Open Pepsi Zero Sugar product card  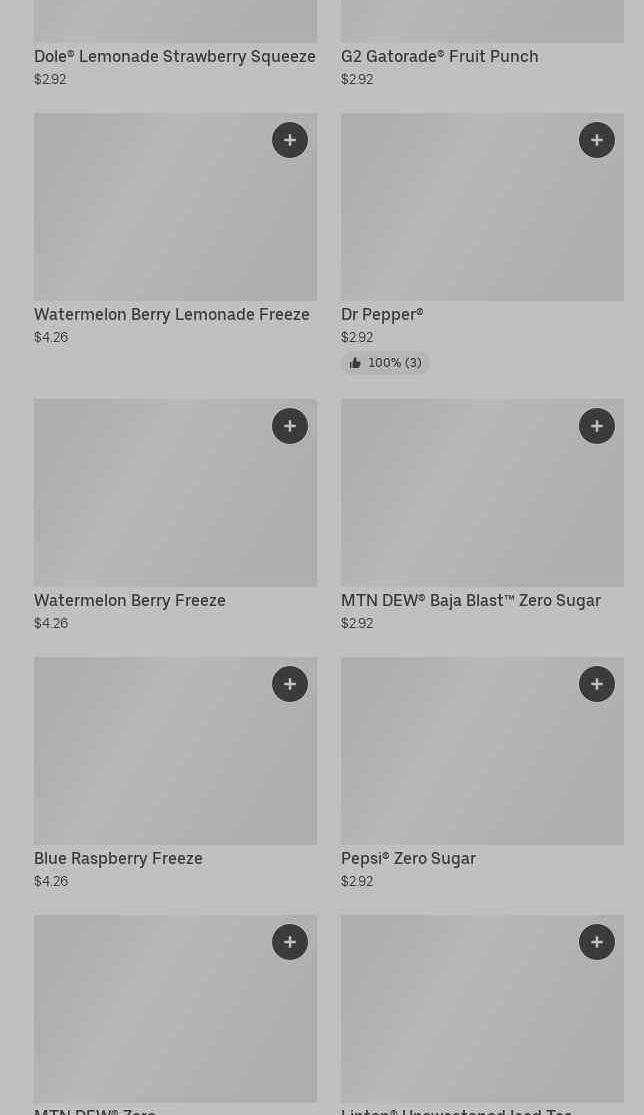click(x=408, y=858)
